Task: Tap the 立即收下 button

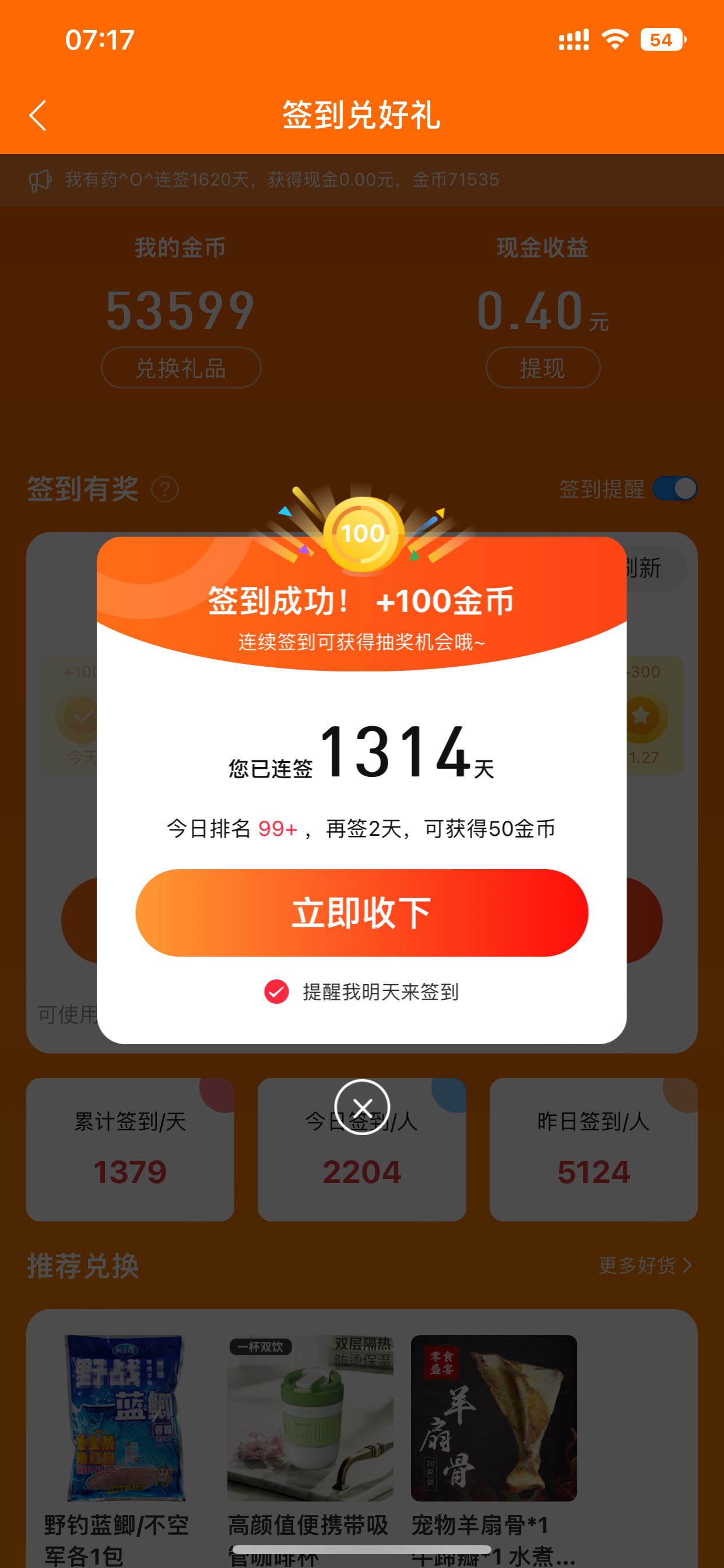Action: (361, 912)
